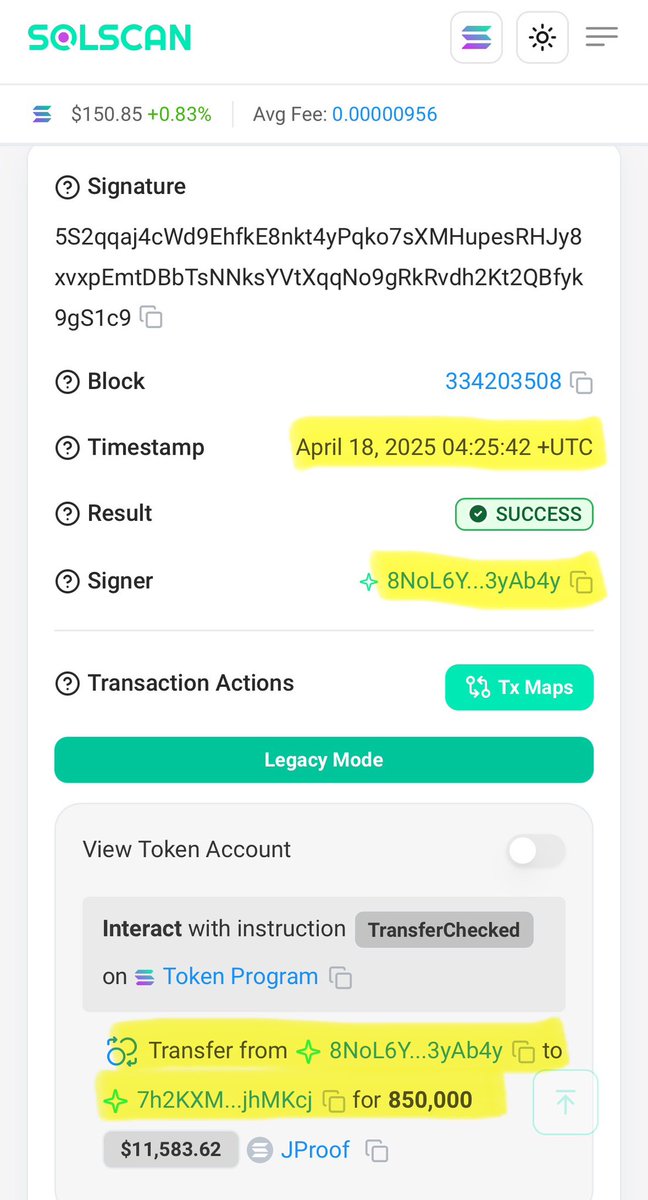The width and height of the screenshot is (648, 1200).
Task: Open the JProof token page
Action: [315, 1150]
